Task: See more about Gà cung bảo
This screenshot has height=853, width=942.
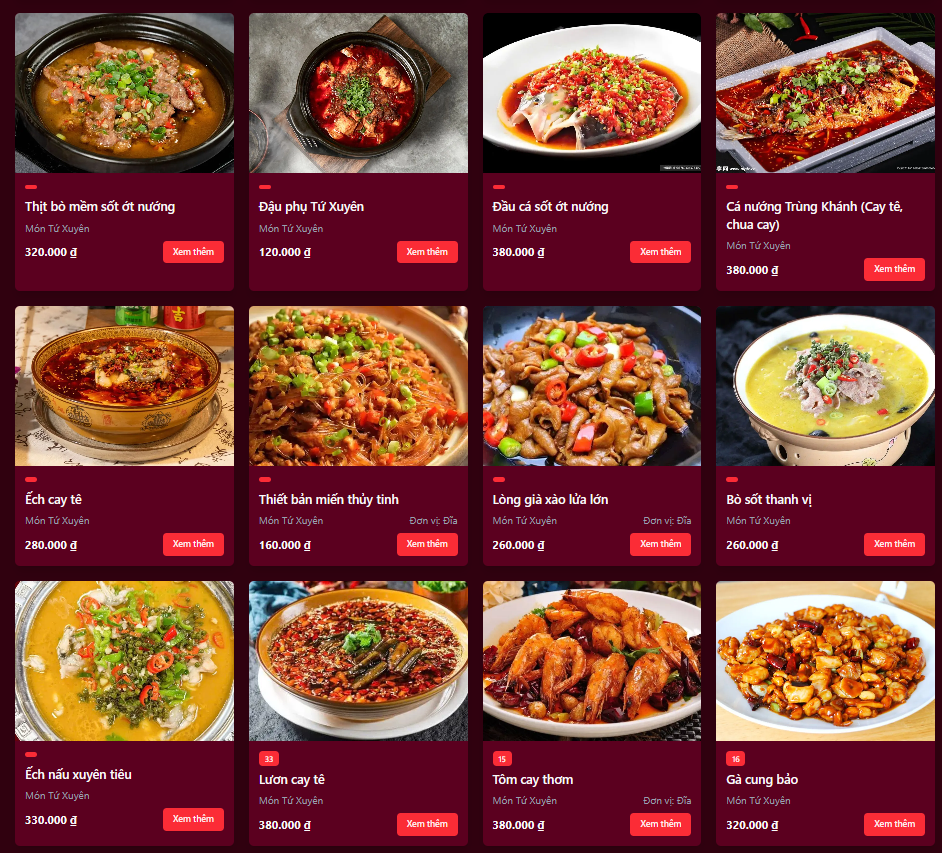Action: [x=894, y=824]
